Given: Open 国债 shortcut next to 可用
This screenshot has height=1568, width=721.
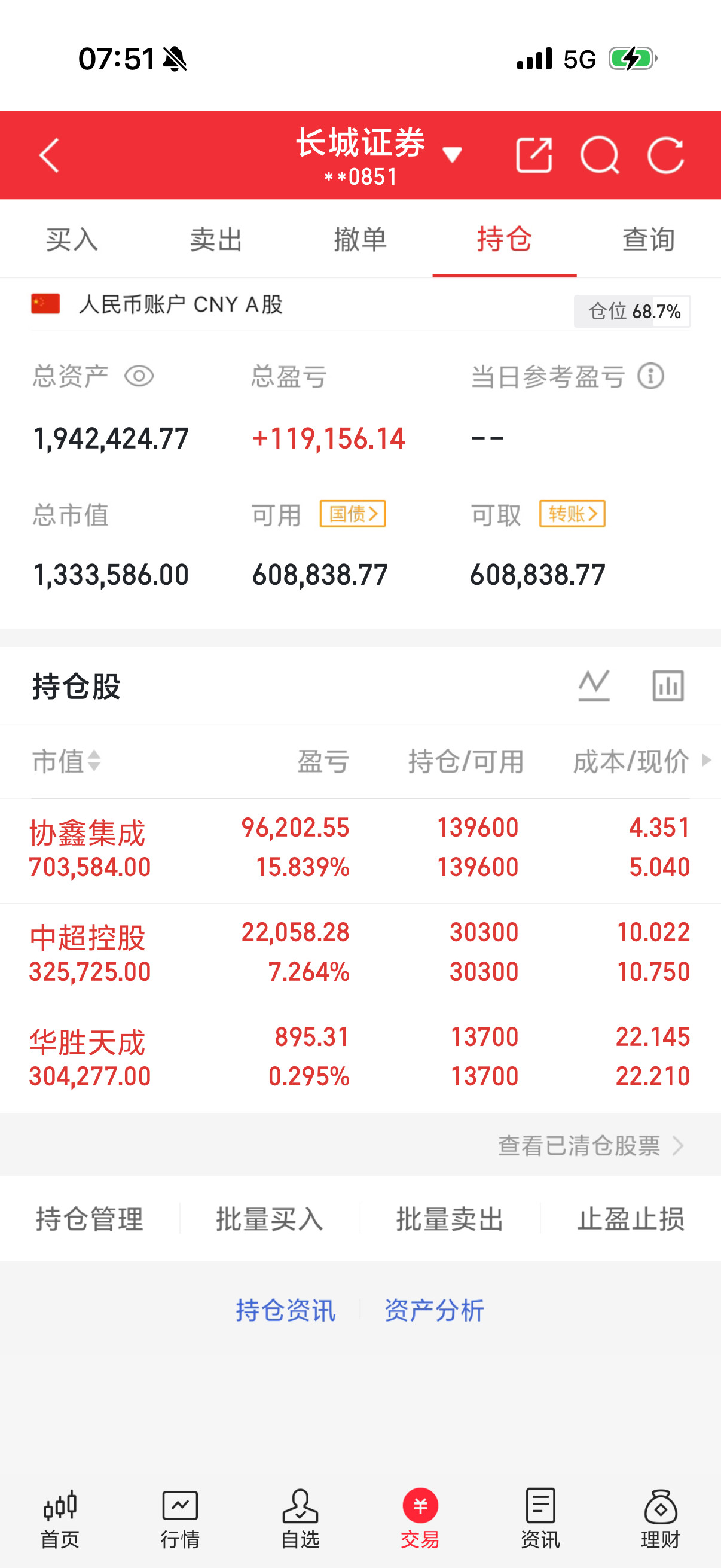Looking at the screenshot, I should click(x=352, y=514).
